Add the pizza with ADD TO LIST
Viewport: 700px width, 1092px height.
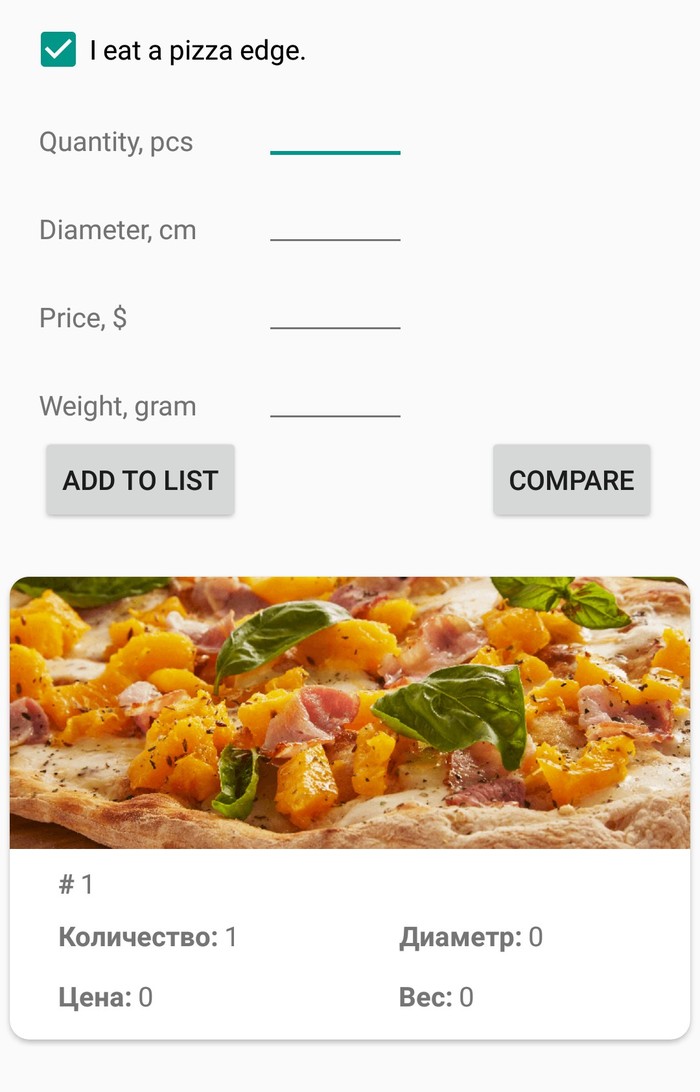pos(140,480)
